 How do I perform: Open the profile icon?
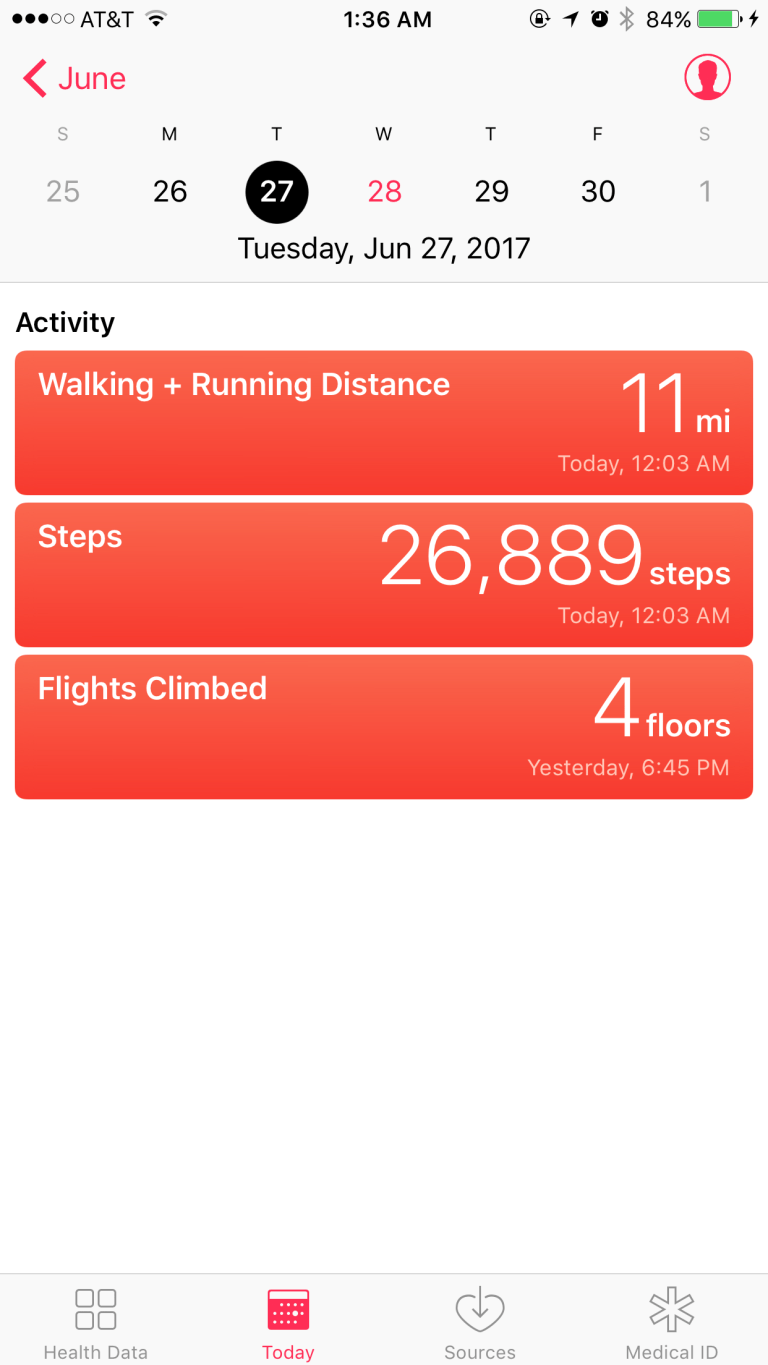pyautogui.click(x=707, y=77)
